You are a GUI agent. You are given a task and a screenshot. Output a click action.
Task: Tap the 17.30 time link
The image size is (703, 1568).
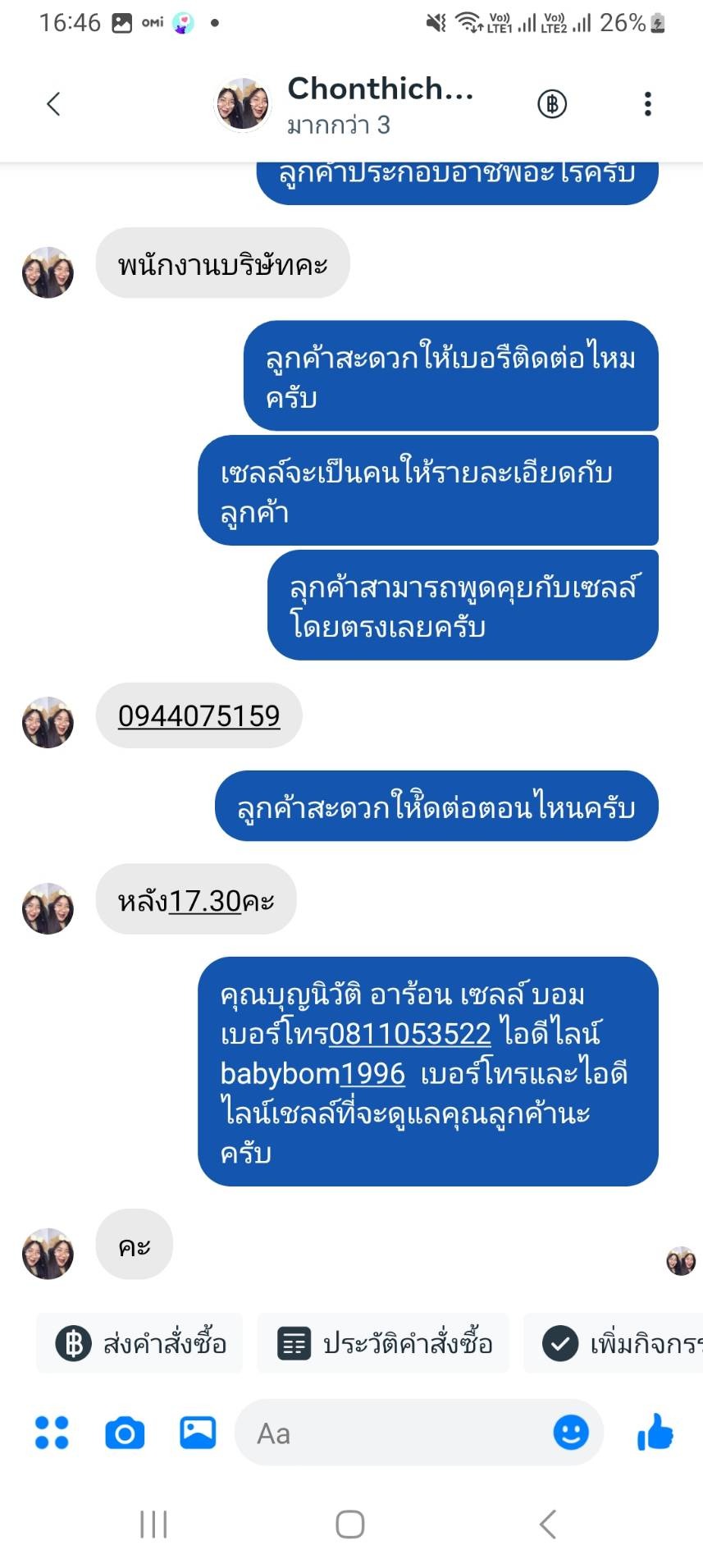[x=205, y=901]
